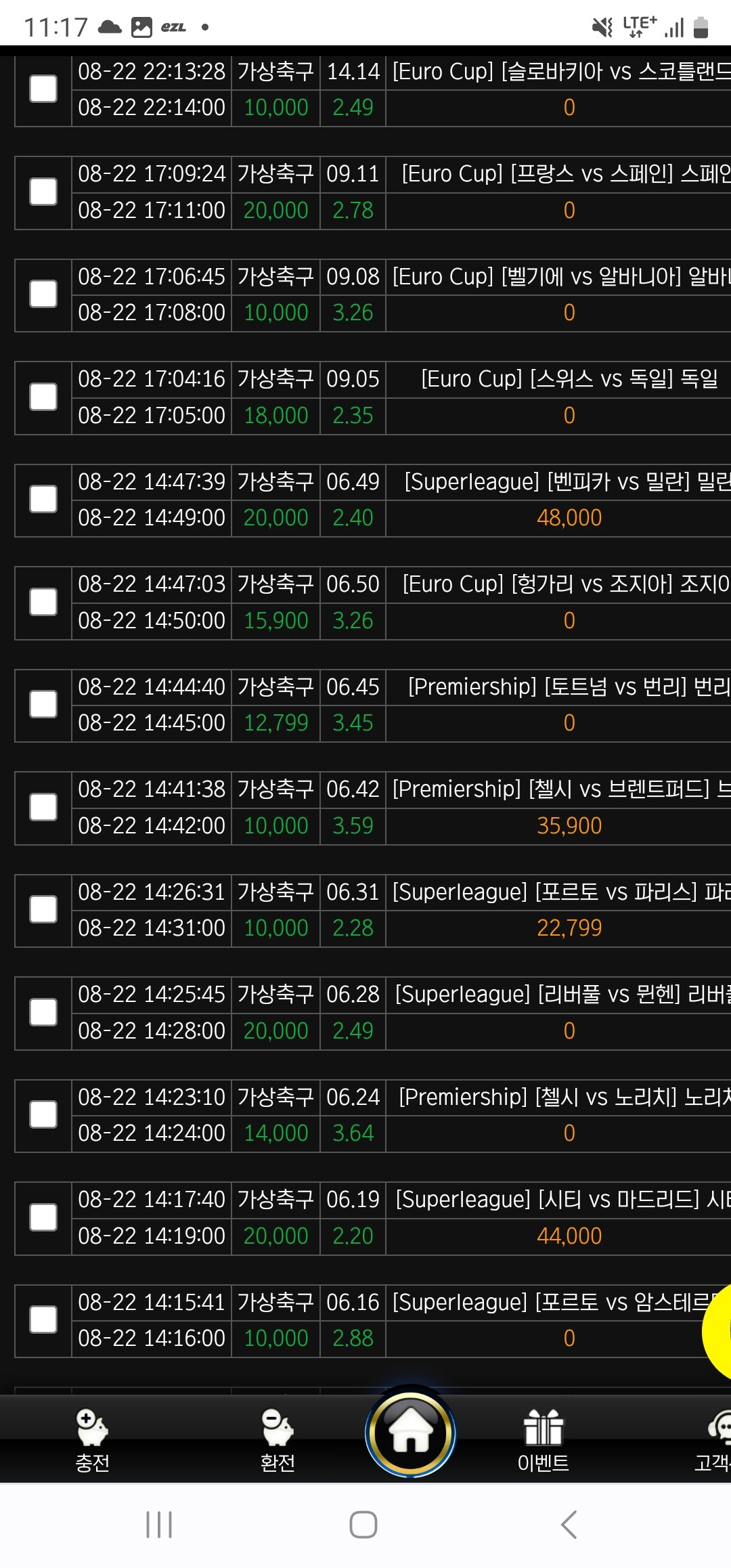Select the 14:41:38 Chelsea bet checkbox

pyautogui.click(x=43, y=807)
